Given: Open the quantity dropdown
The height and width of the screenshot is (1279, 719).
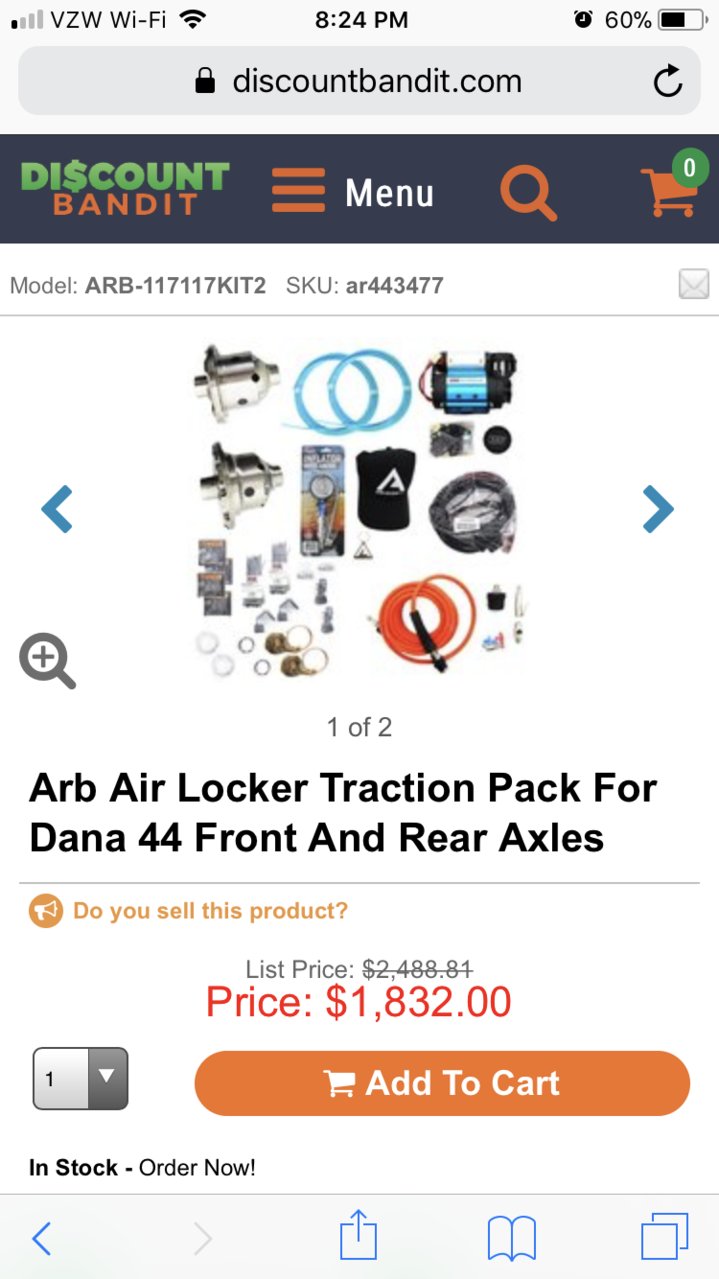Looking at the screenshot, I should click(80, 1078).
